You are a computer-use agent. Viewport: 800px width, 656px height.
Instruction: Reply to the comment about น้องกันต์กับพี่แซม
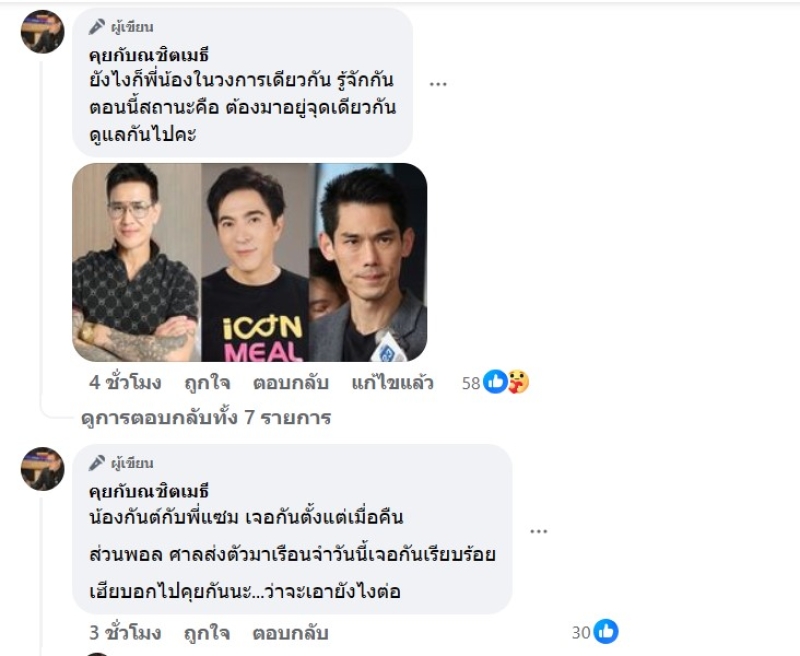[x=290, y=633]
